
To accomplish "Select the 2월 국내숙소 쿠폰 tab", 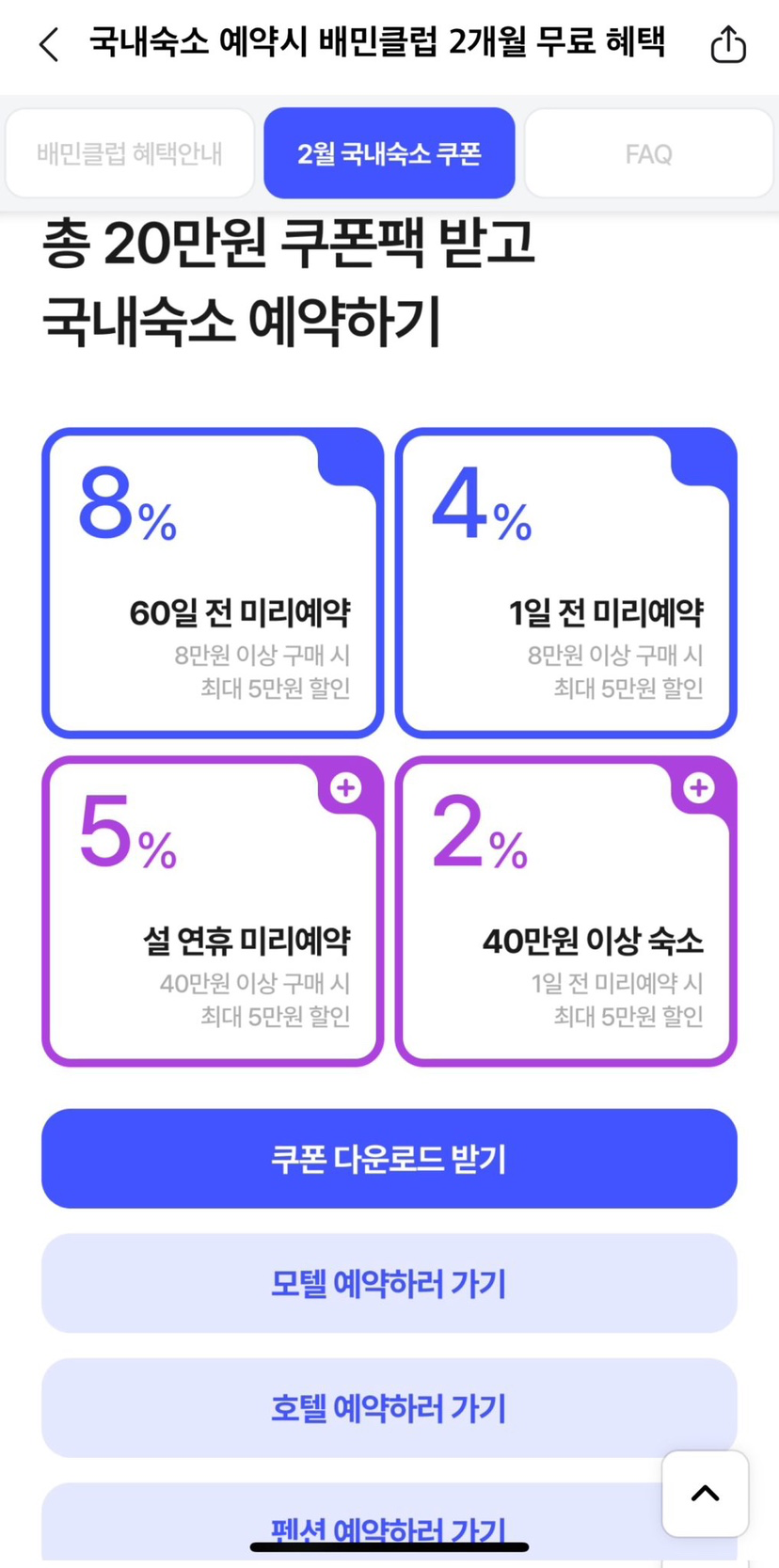I will coord(389,153).
